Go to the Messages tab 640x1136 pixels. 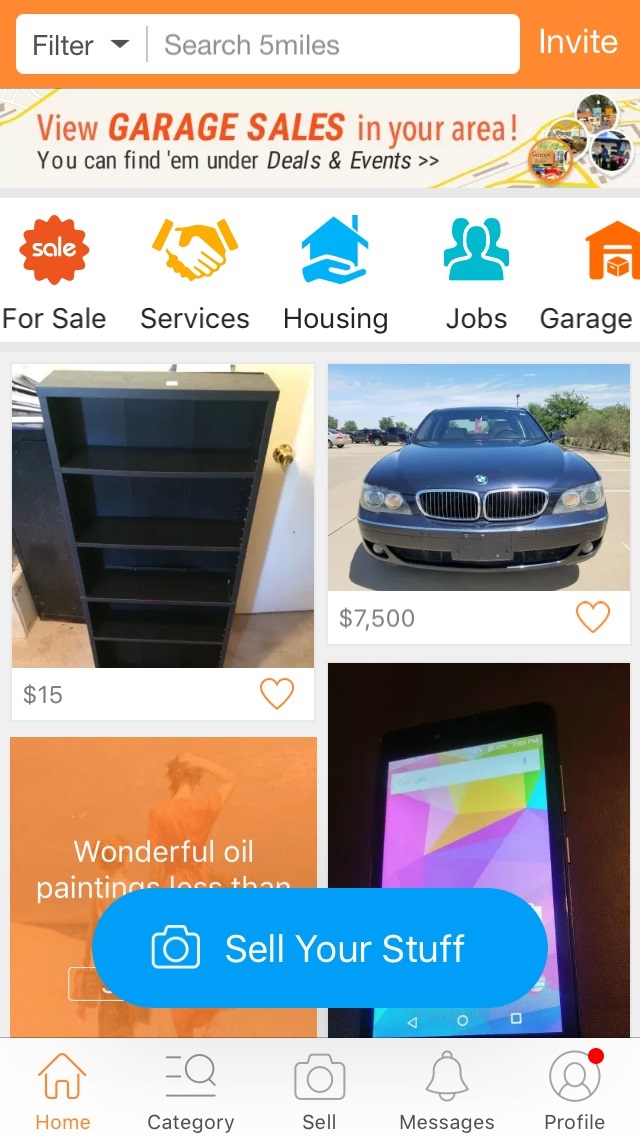447,1091
